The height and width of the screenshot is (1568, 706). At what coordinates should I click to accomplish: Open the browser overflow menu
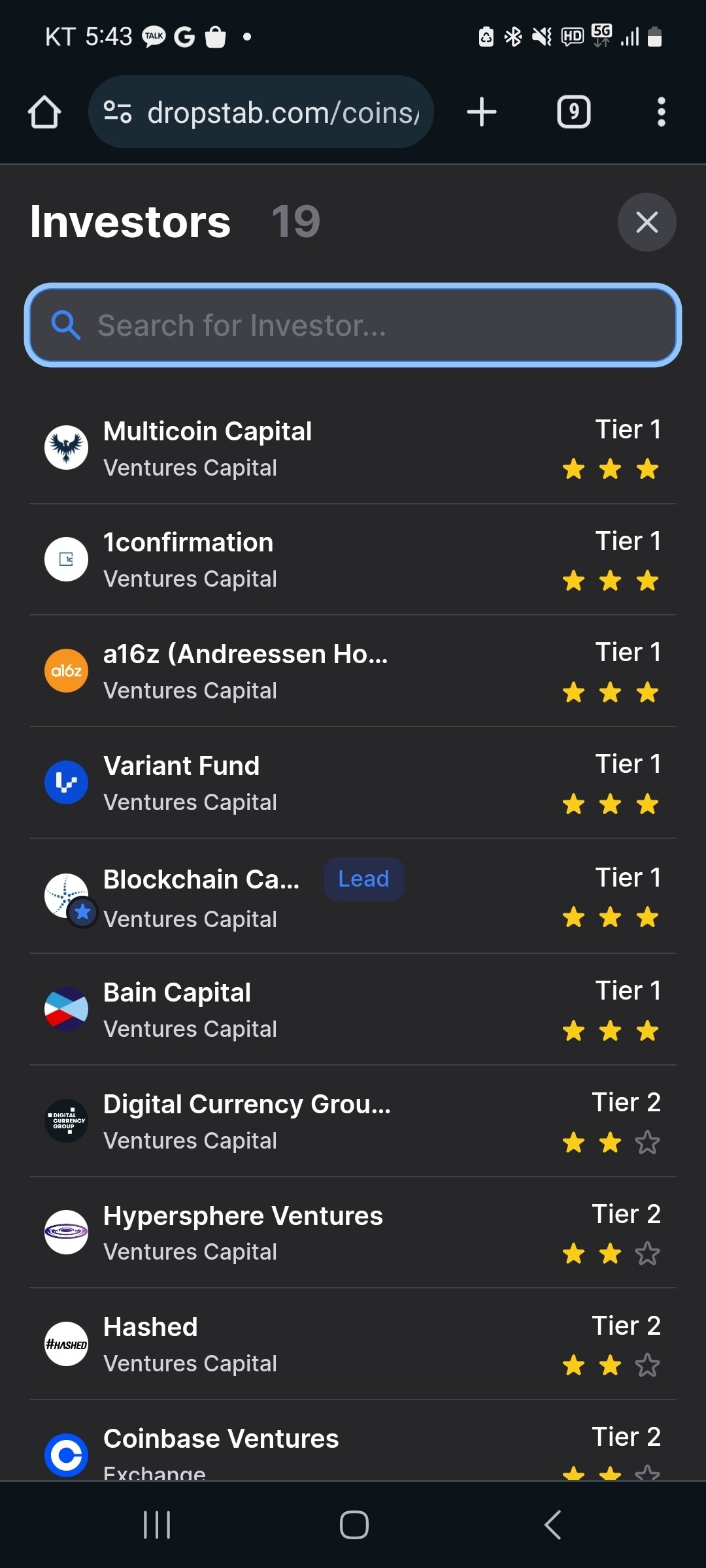tap(661, 112)
